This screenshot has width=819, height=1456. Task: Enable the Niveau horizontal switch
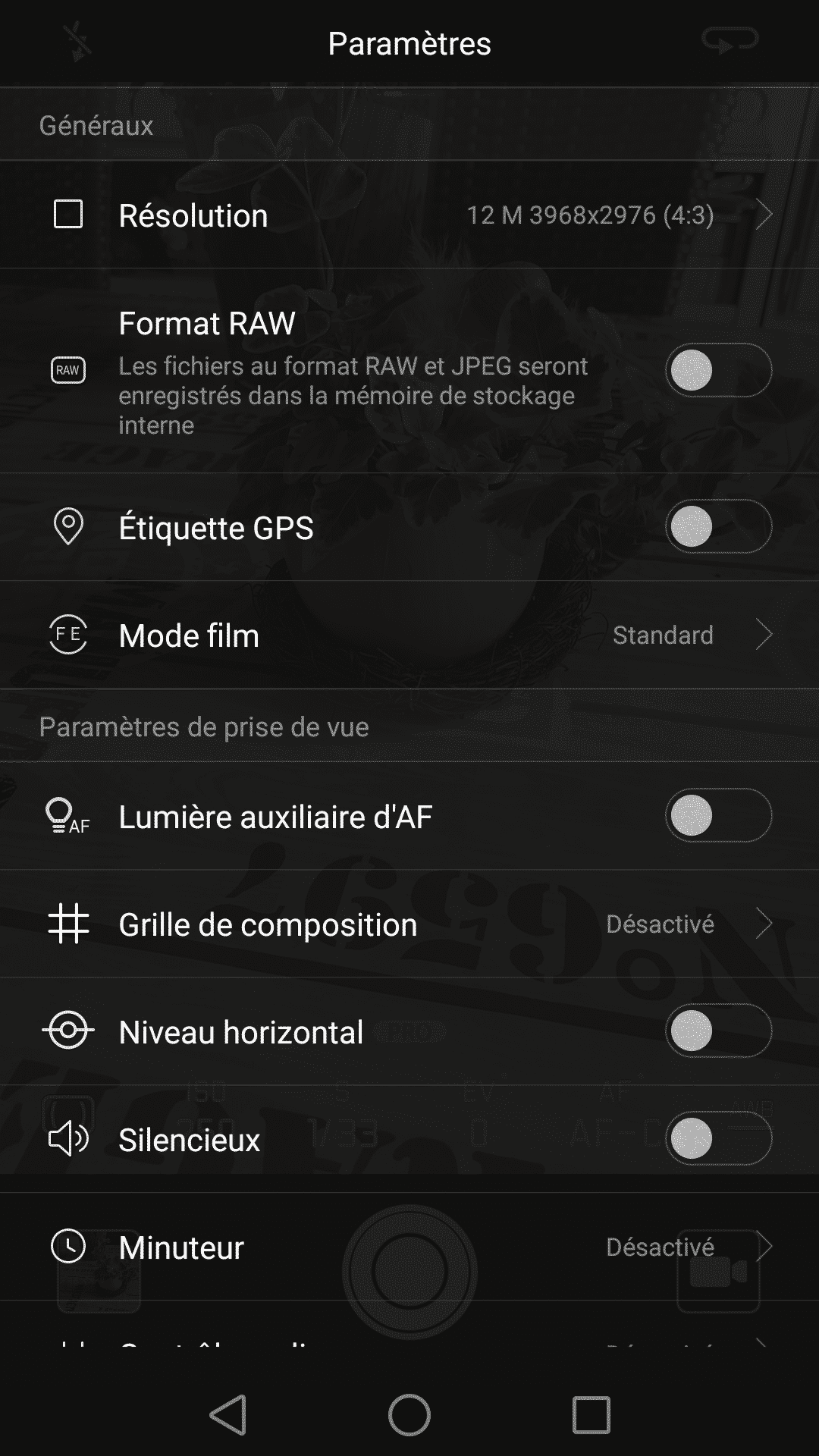tap(717, 1031)
